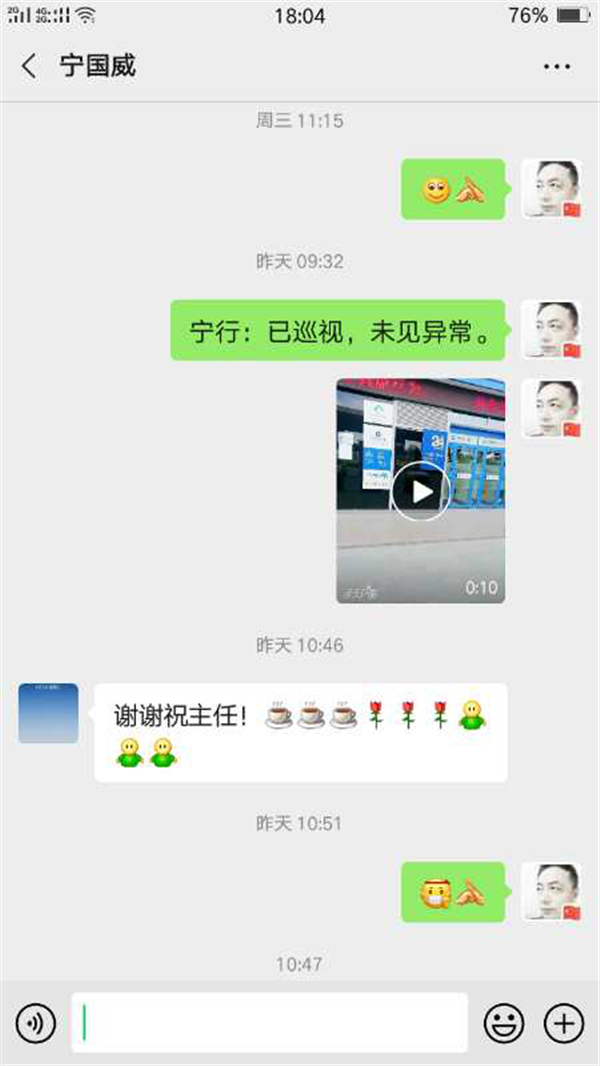Switch to voice message input

click(36, 1023)
